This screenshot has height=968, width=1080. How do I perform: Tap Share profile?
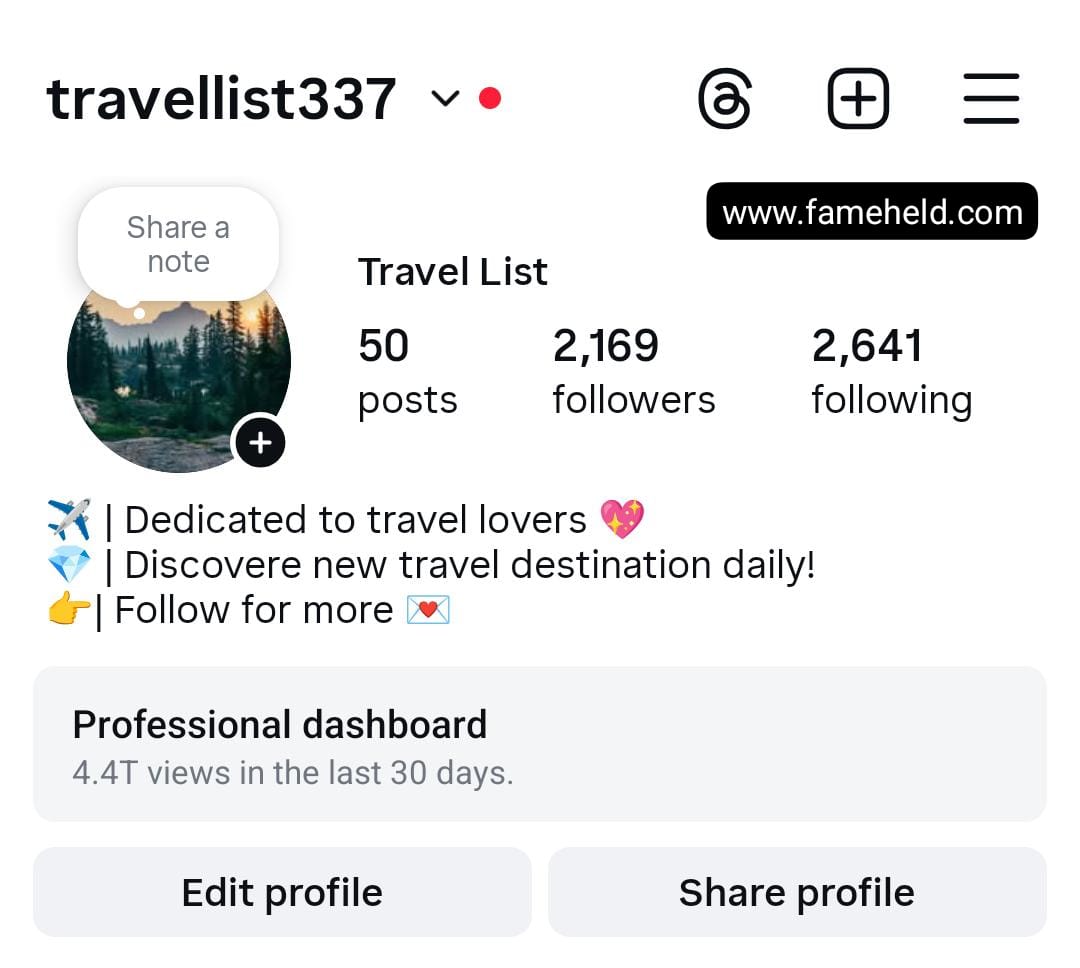[x=796, y=892]
